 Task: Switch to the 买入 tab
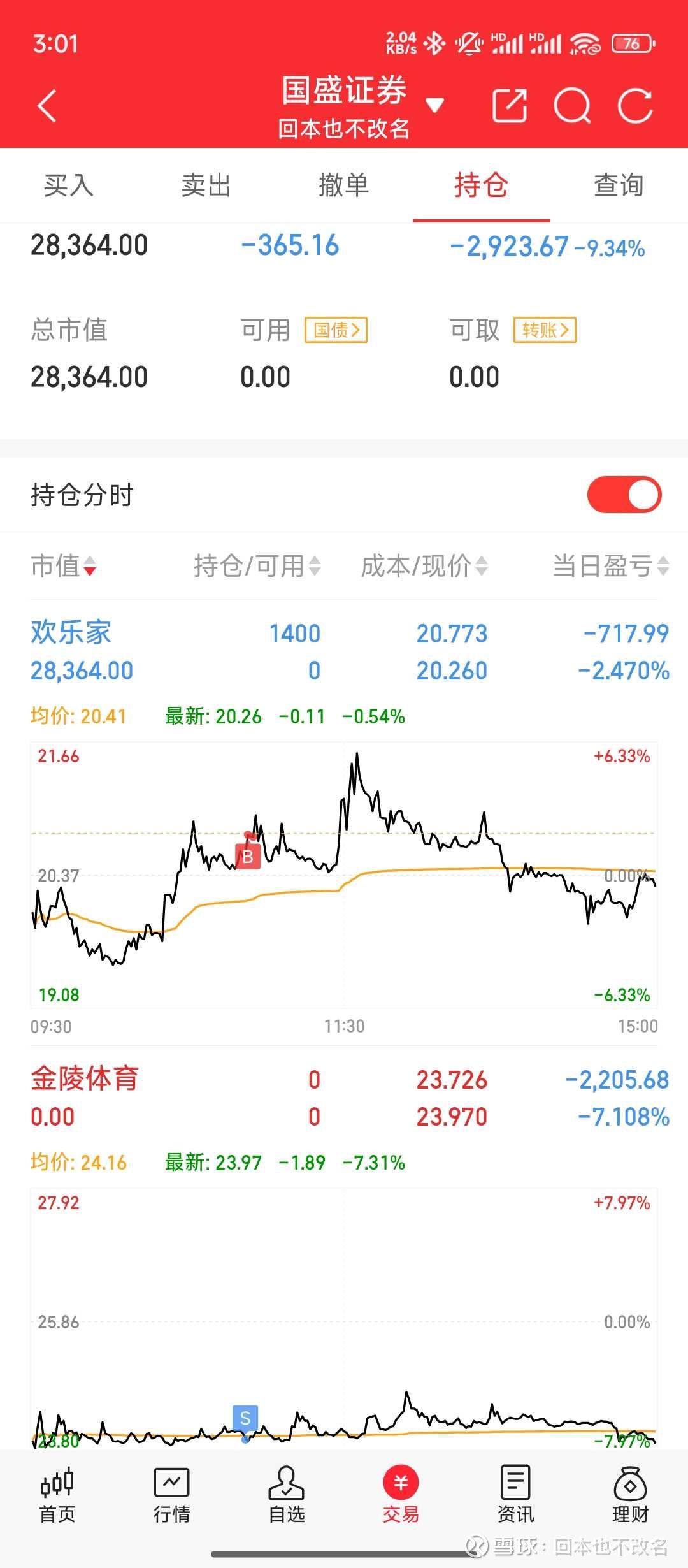tap(68, 185)
